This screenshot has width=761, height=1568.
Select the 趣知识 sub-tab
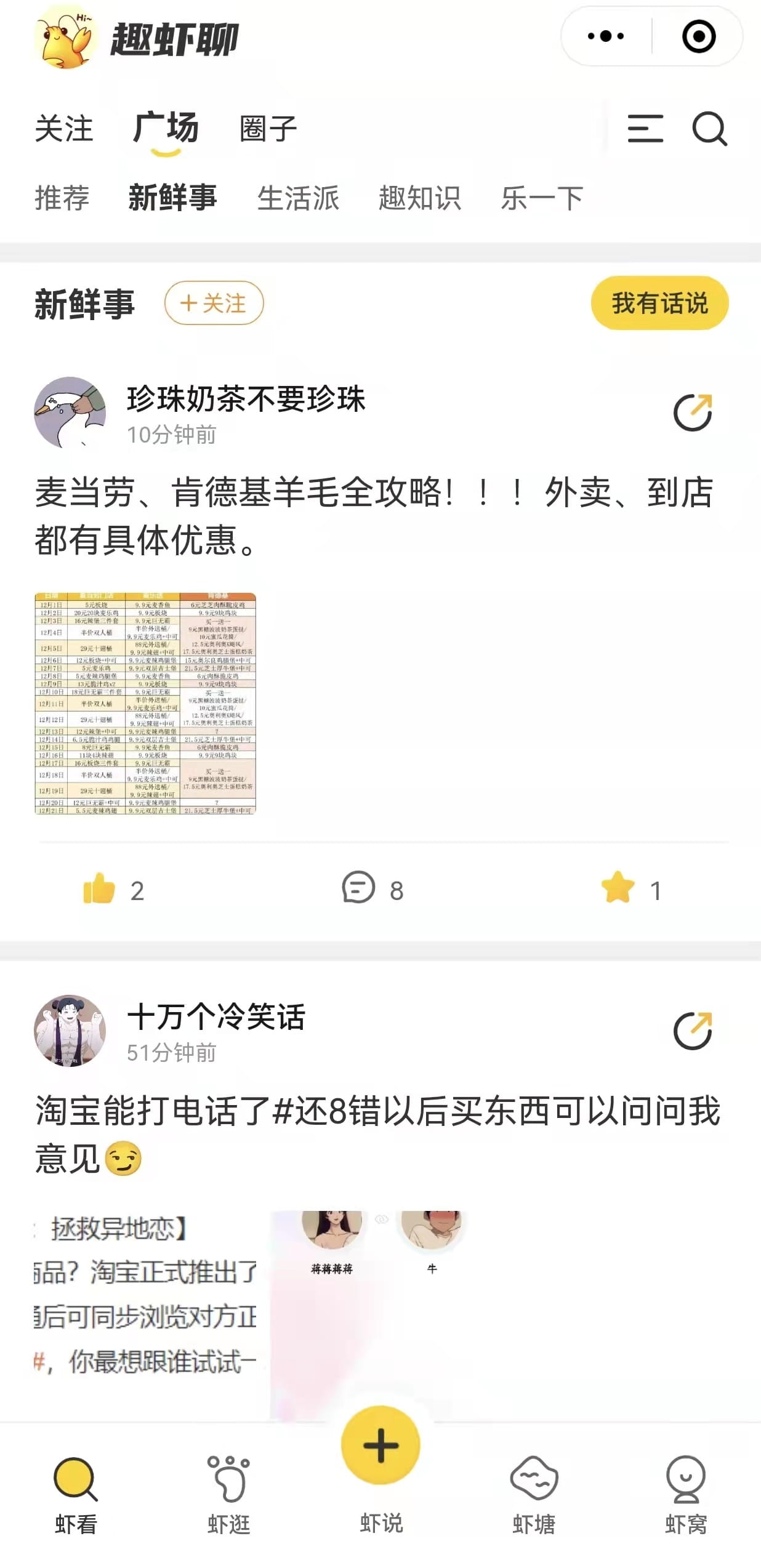click(419, 198)
